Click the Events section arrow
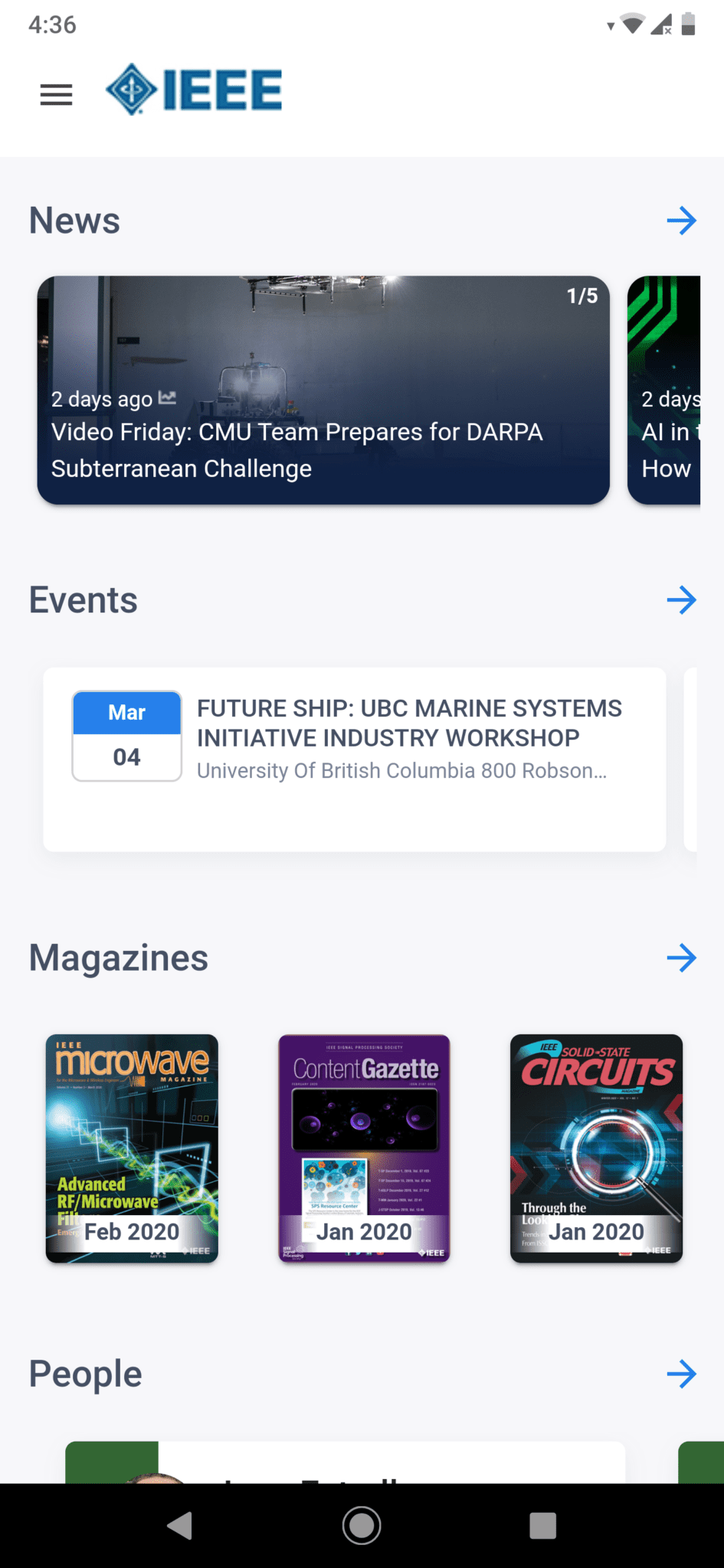 tap(682, 600)
